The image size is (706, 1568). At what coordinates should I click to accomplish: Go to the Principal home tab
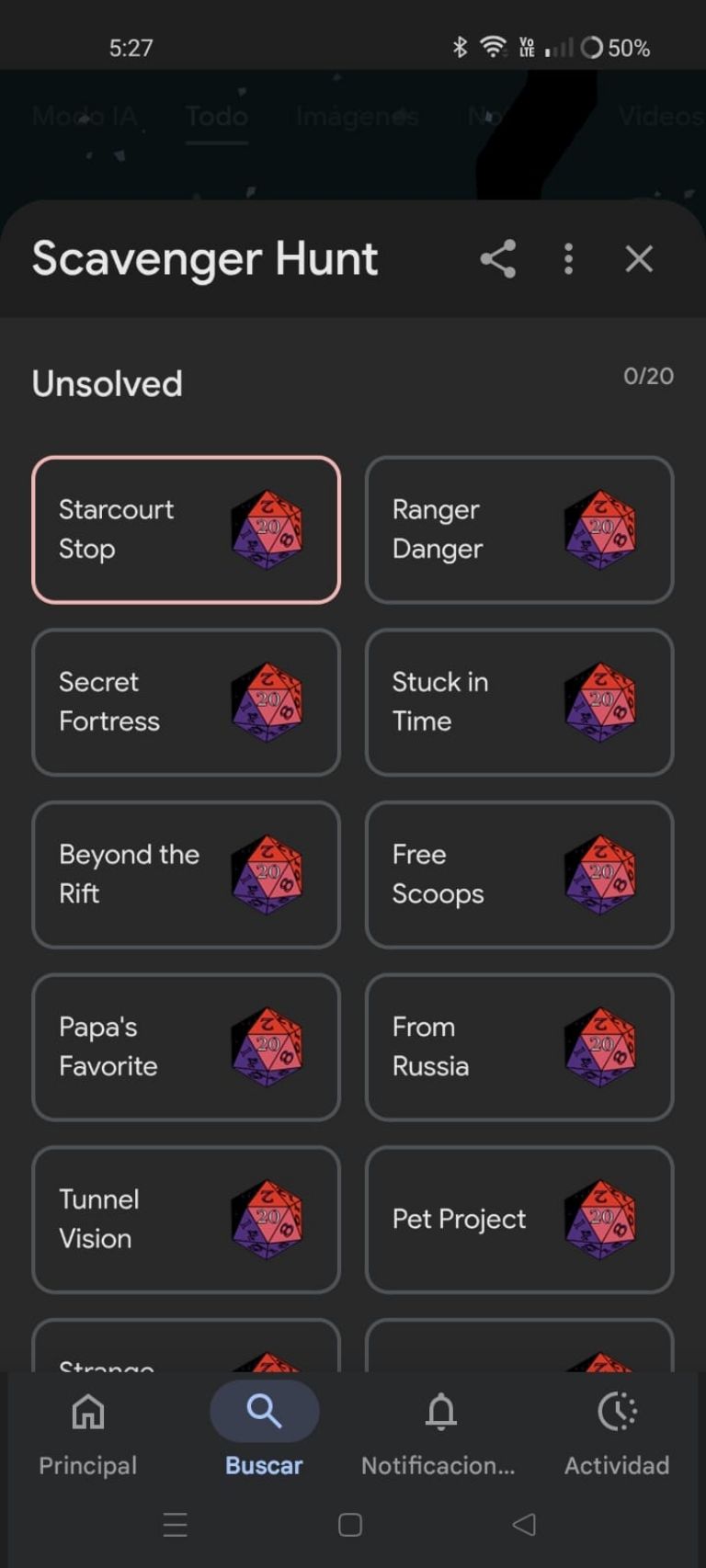coord(88,1430)
